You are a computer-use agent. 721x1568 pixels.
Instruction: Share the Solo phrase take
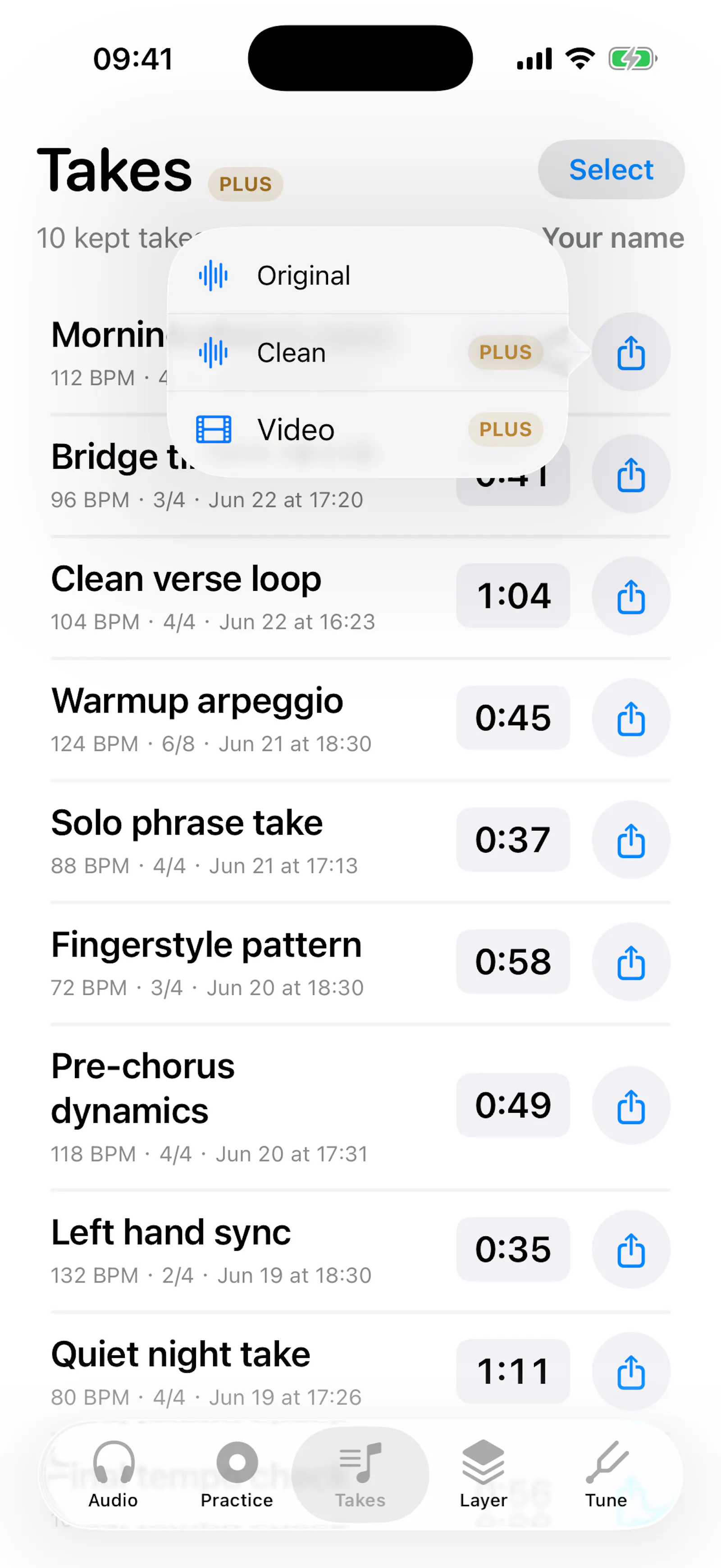click(x=631, y=840)
